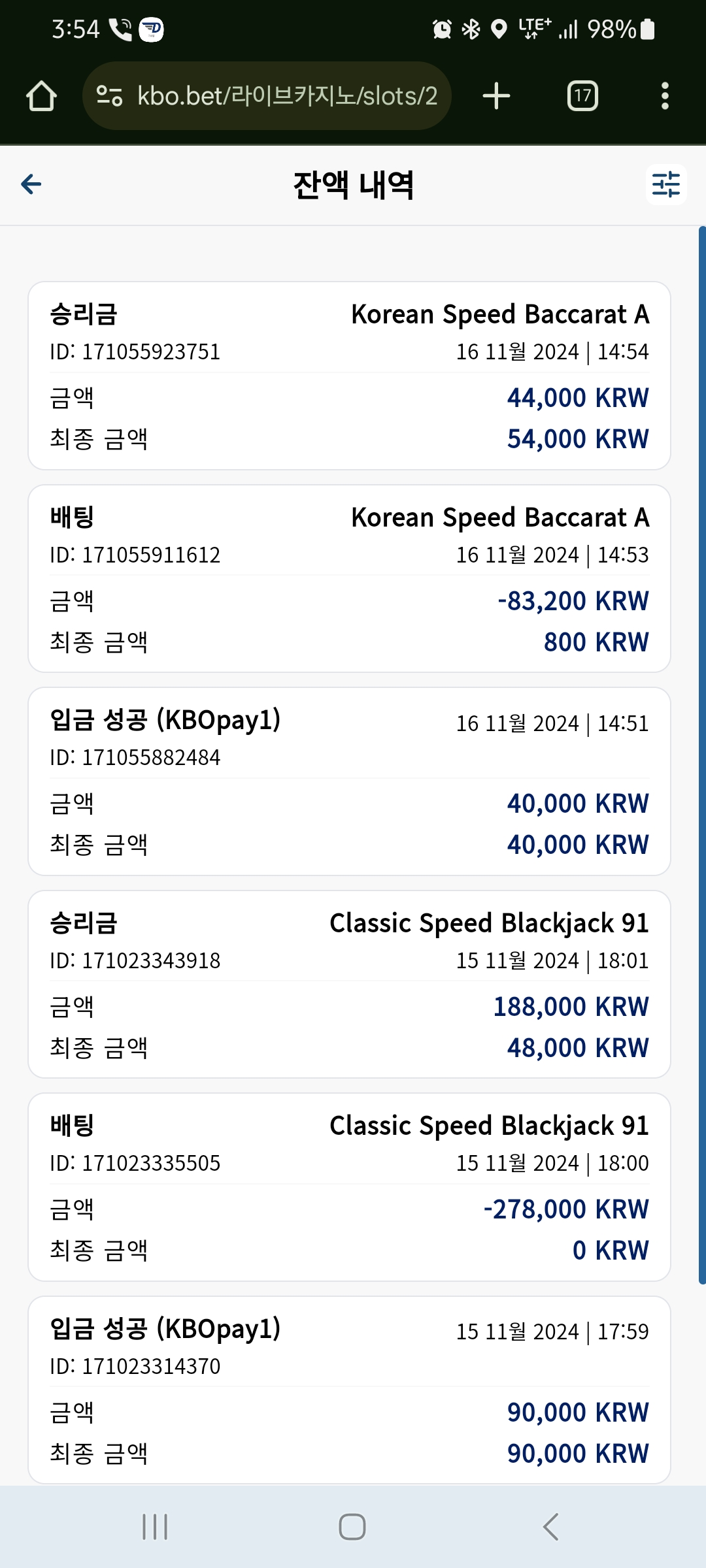Open the browser home page
The image size is (706, 1568).
pos(41,96)
